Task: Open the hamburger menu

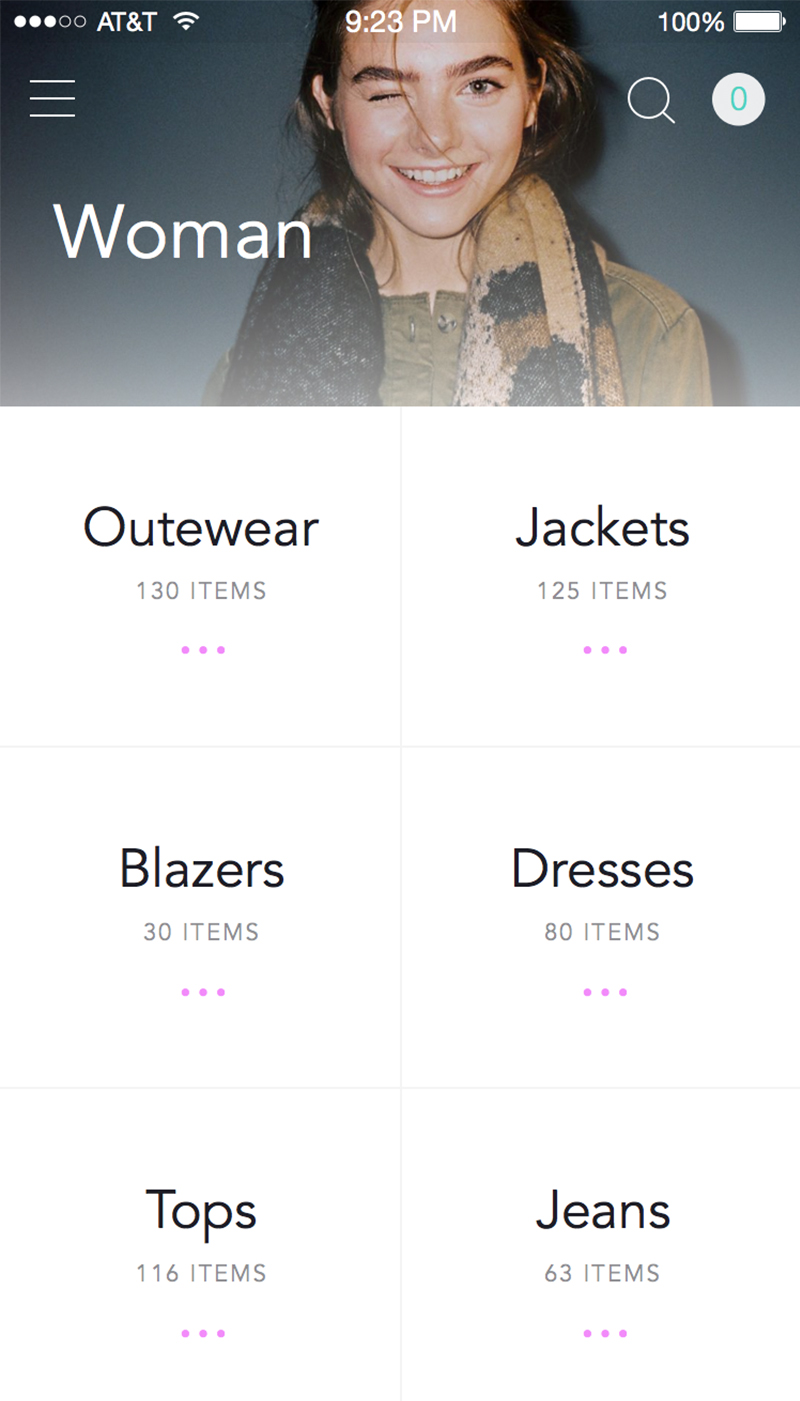Action: tap(52, 99)
